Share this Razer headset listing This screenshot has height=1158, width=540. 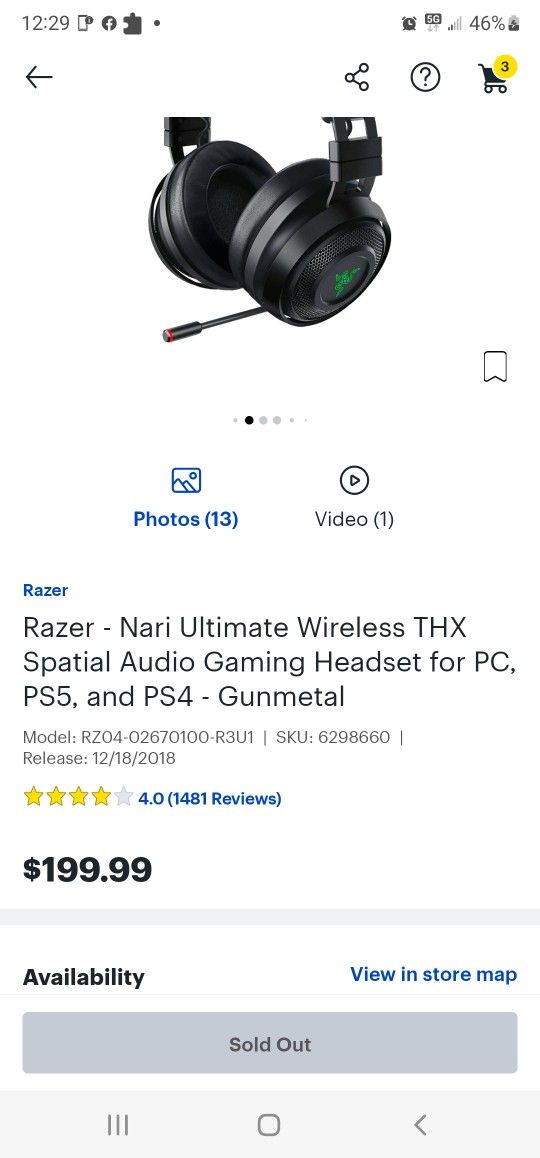[357, 77]
